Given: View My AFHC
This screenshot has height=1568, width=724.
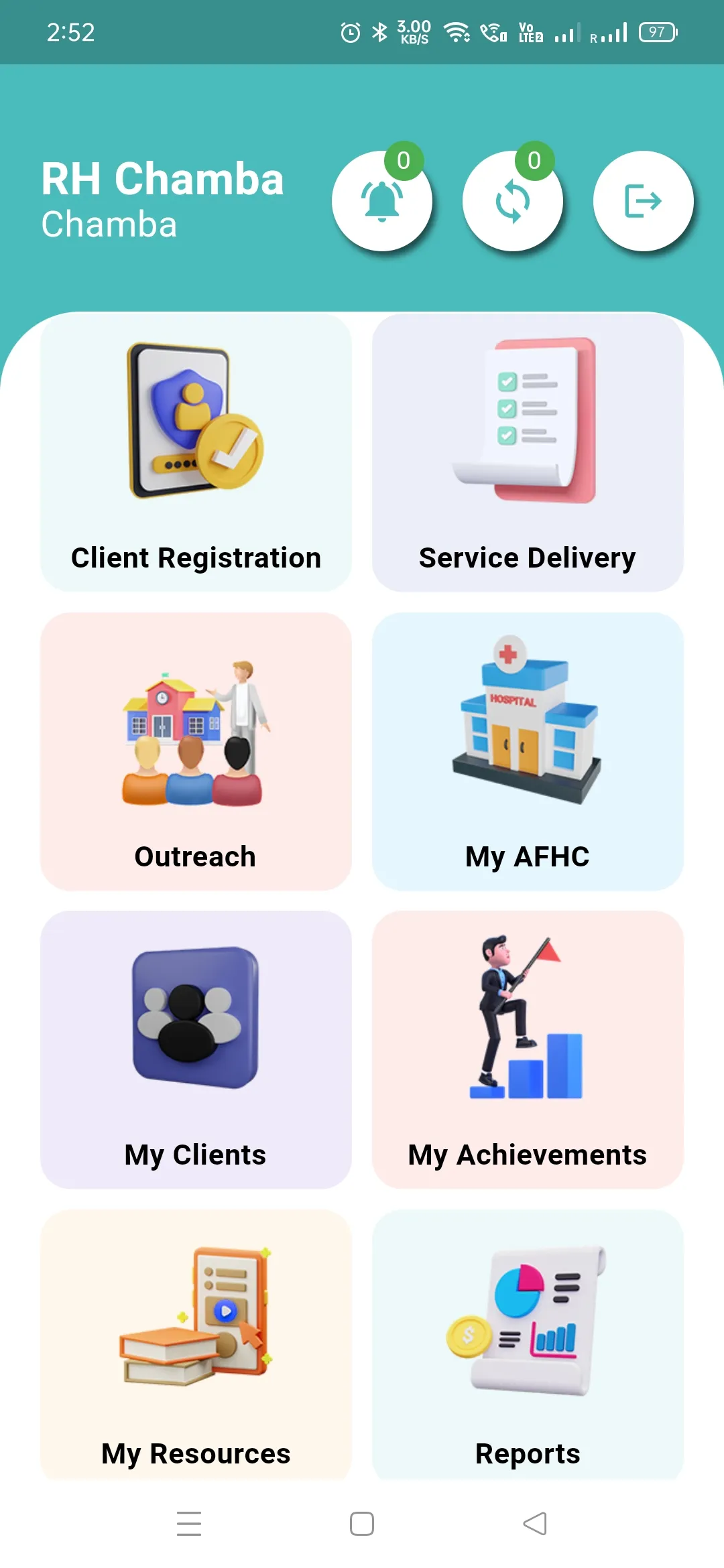Looking at the screenshot, I should pos(528,751).
